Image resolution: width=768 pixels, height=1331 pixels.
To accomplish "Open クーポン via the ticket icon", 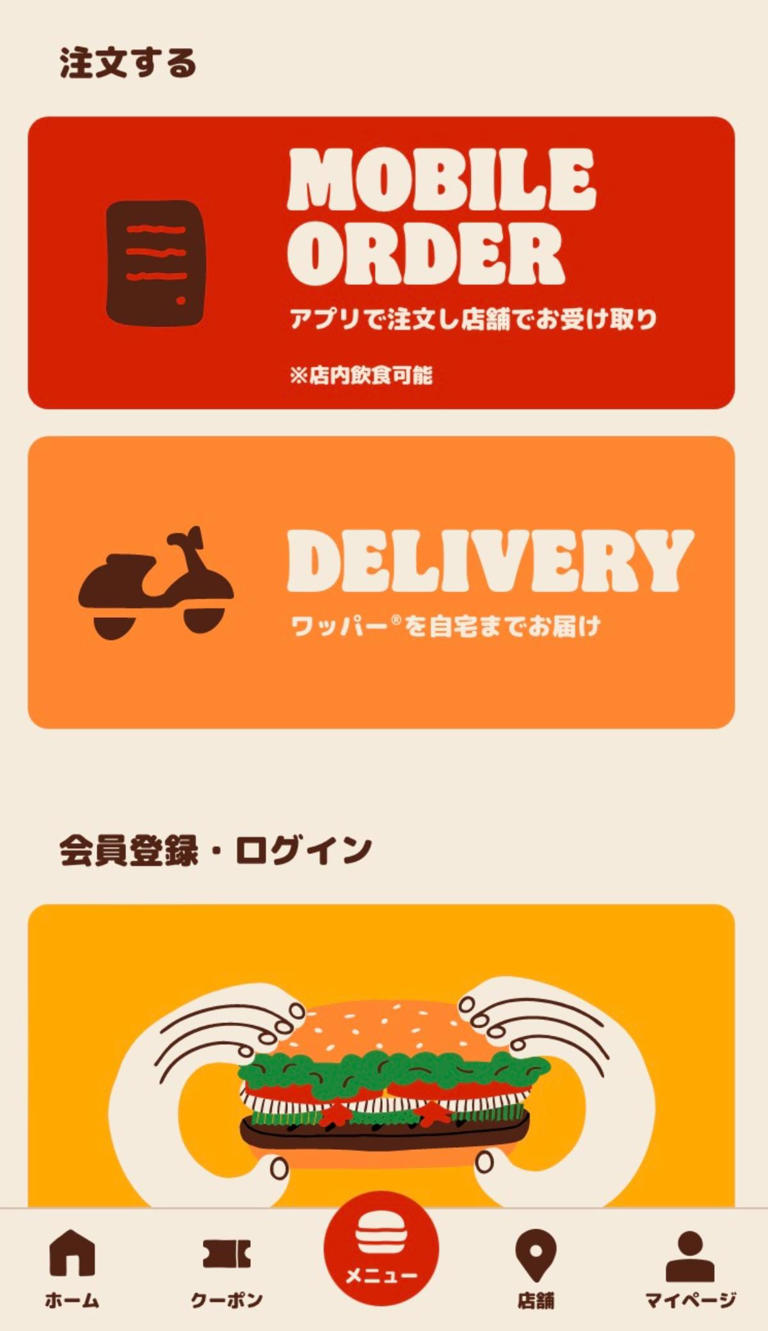I will pos(225,1253).
